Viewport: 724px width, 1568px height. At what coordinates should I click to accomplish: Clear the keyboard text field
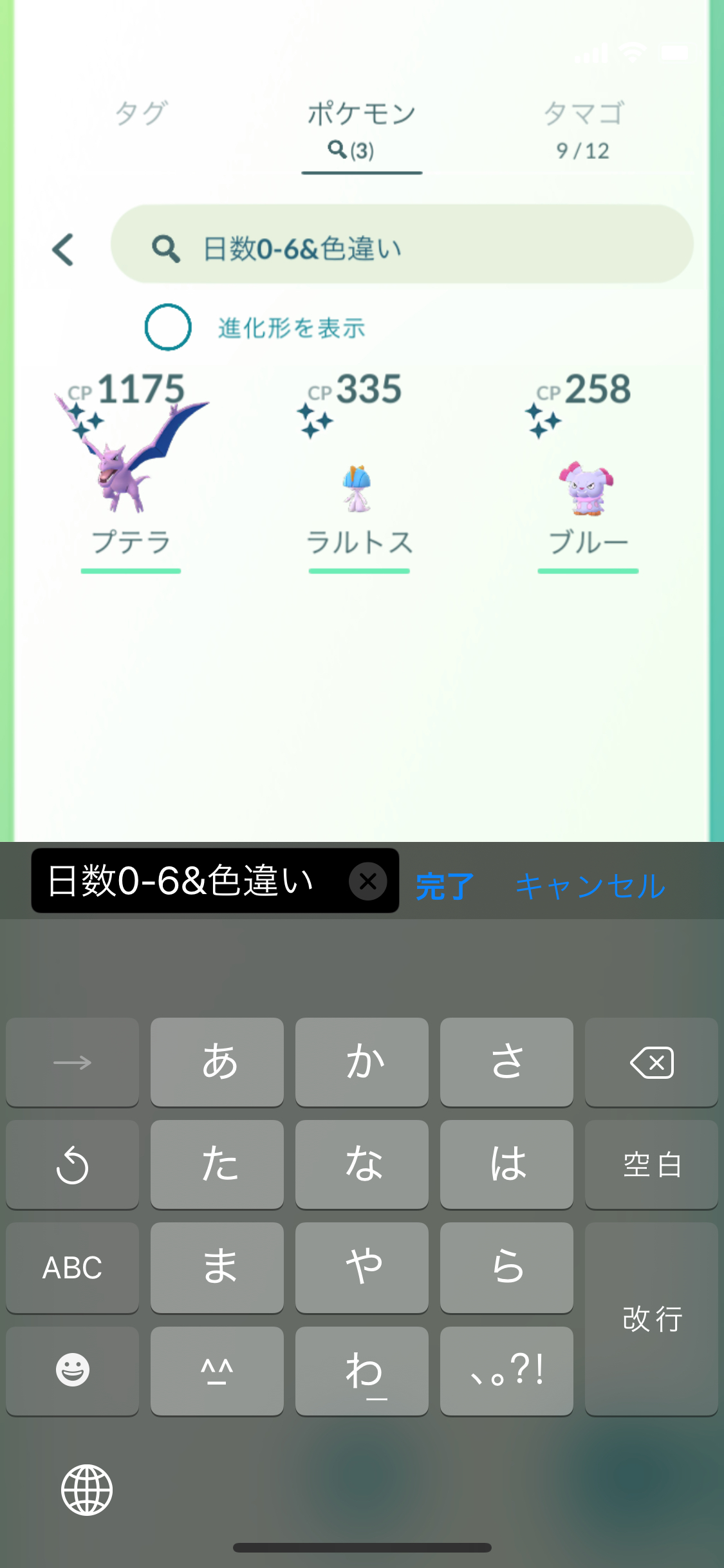pos(367,881)
